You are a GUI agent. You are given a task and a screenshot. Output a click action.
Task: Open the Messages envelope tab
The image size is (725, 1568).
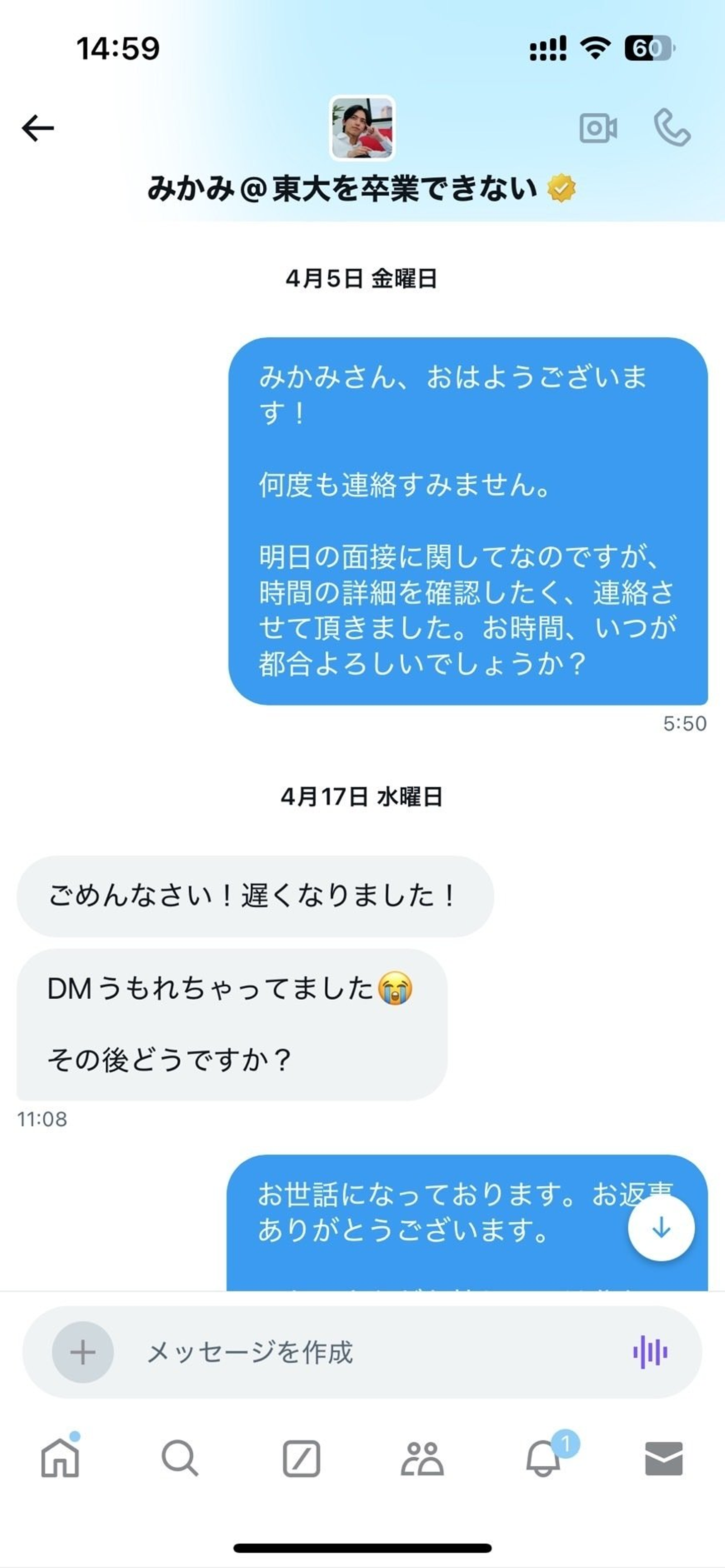(664, 1458)
